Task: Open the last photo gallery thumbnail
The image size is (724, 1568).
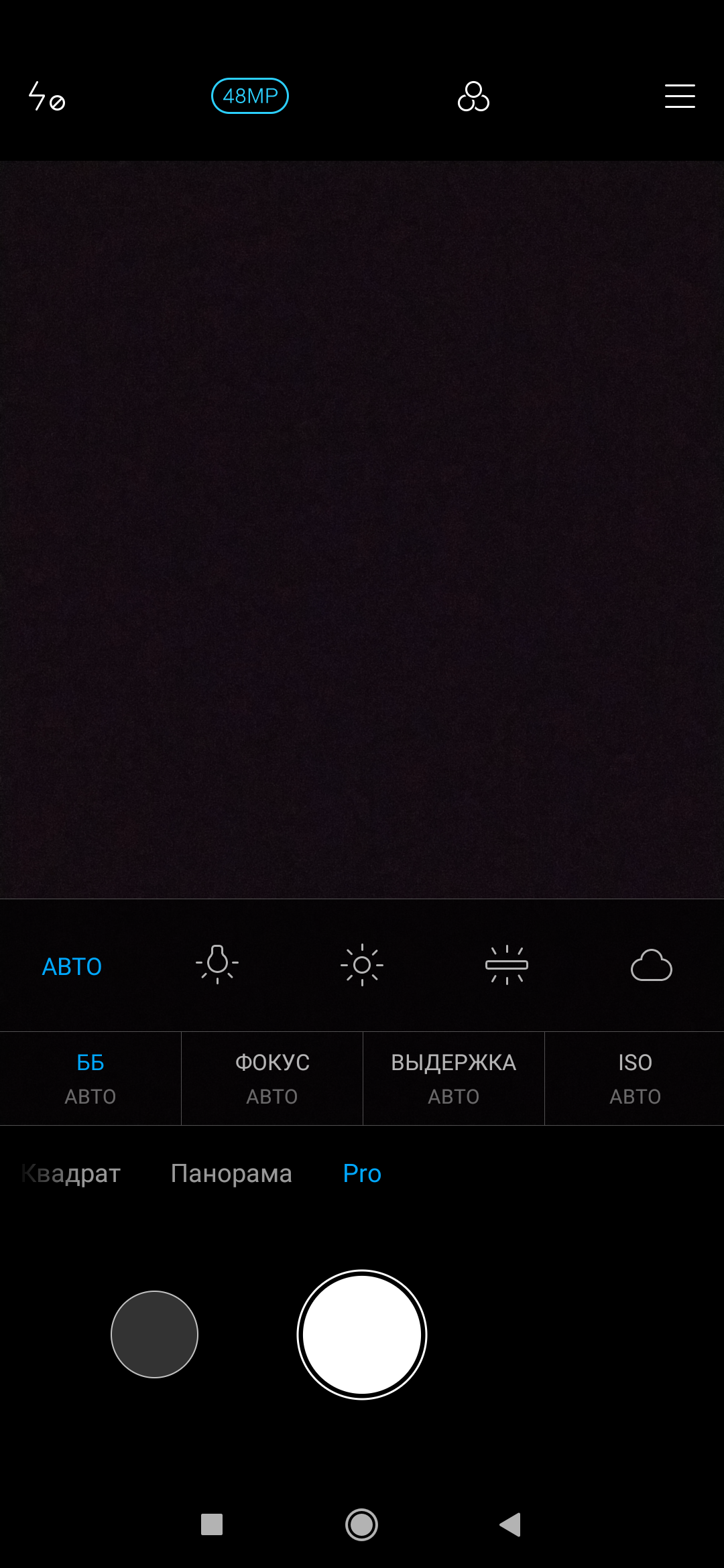Action: click(154, 1334)
